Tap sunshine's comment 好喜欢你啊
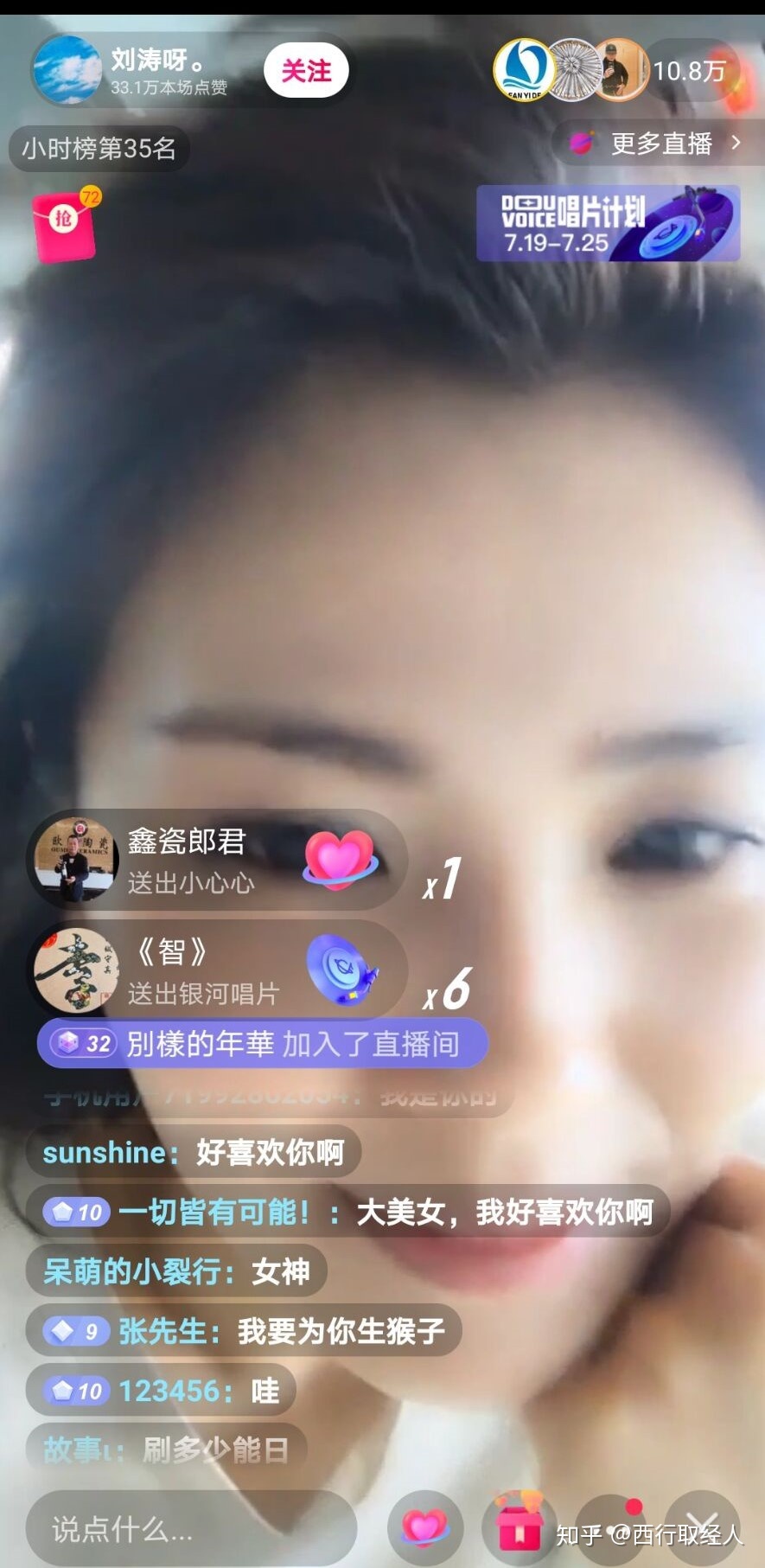This screenshot has height=1568, width=765. [193, 1152]
